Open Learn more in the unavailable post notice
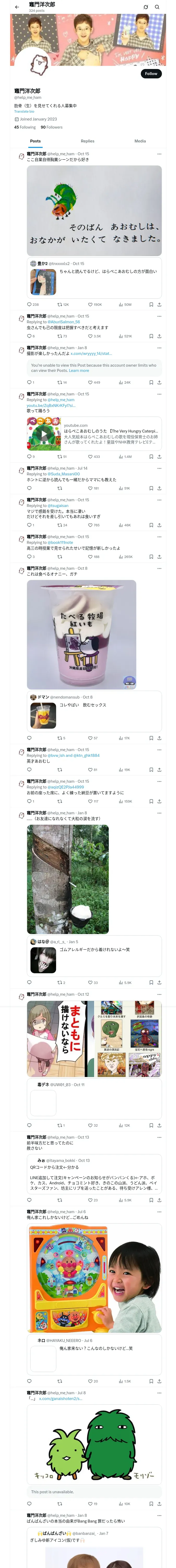The height and width of the screenshot is (1568, 176). point(79,370)
